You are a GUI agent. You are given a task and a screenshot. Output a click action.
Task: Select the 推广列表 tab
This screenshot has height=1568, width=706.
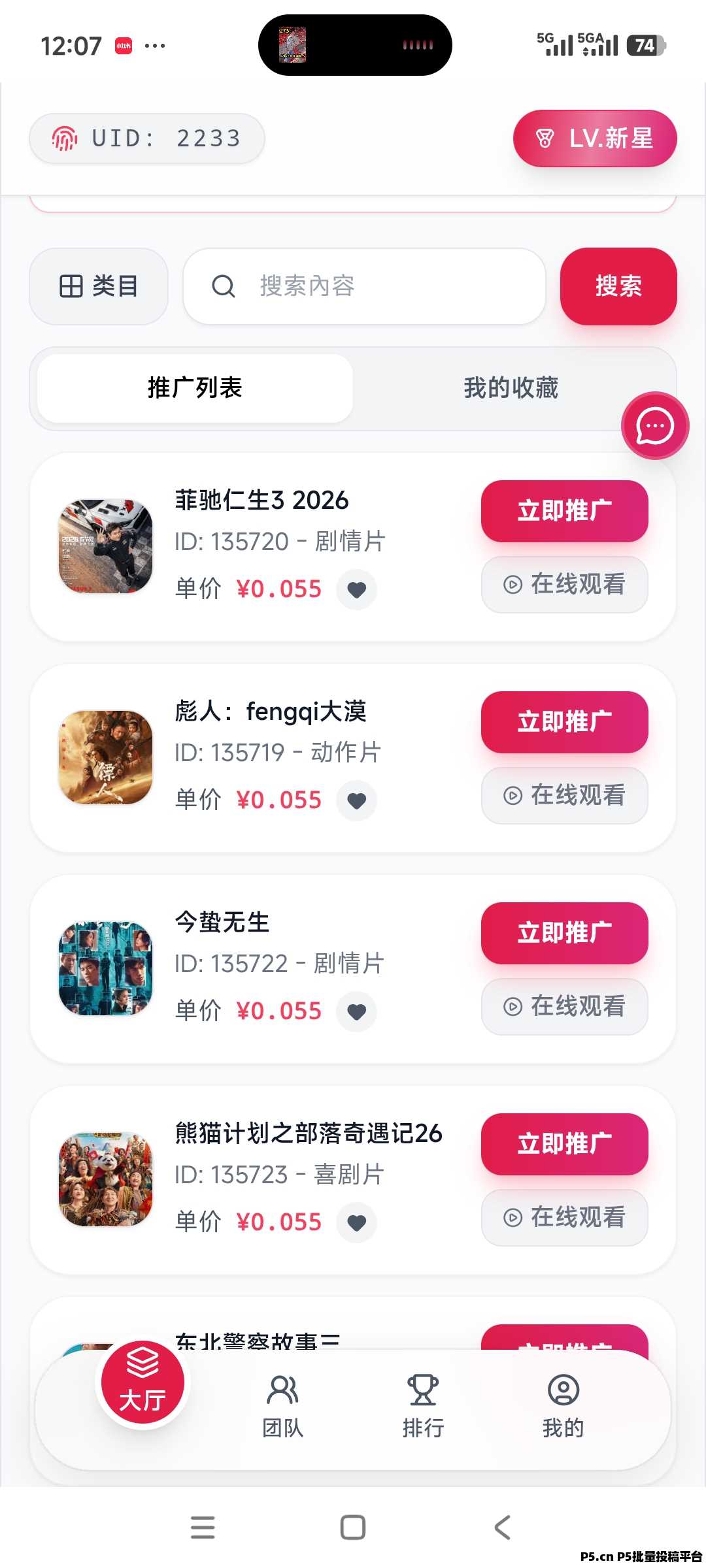[x=193, y=388]
